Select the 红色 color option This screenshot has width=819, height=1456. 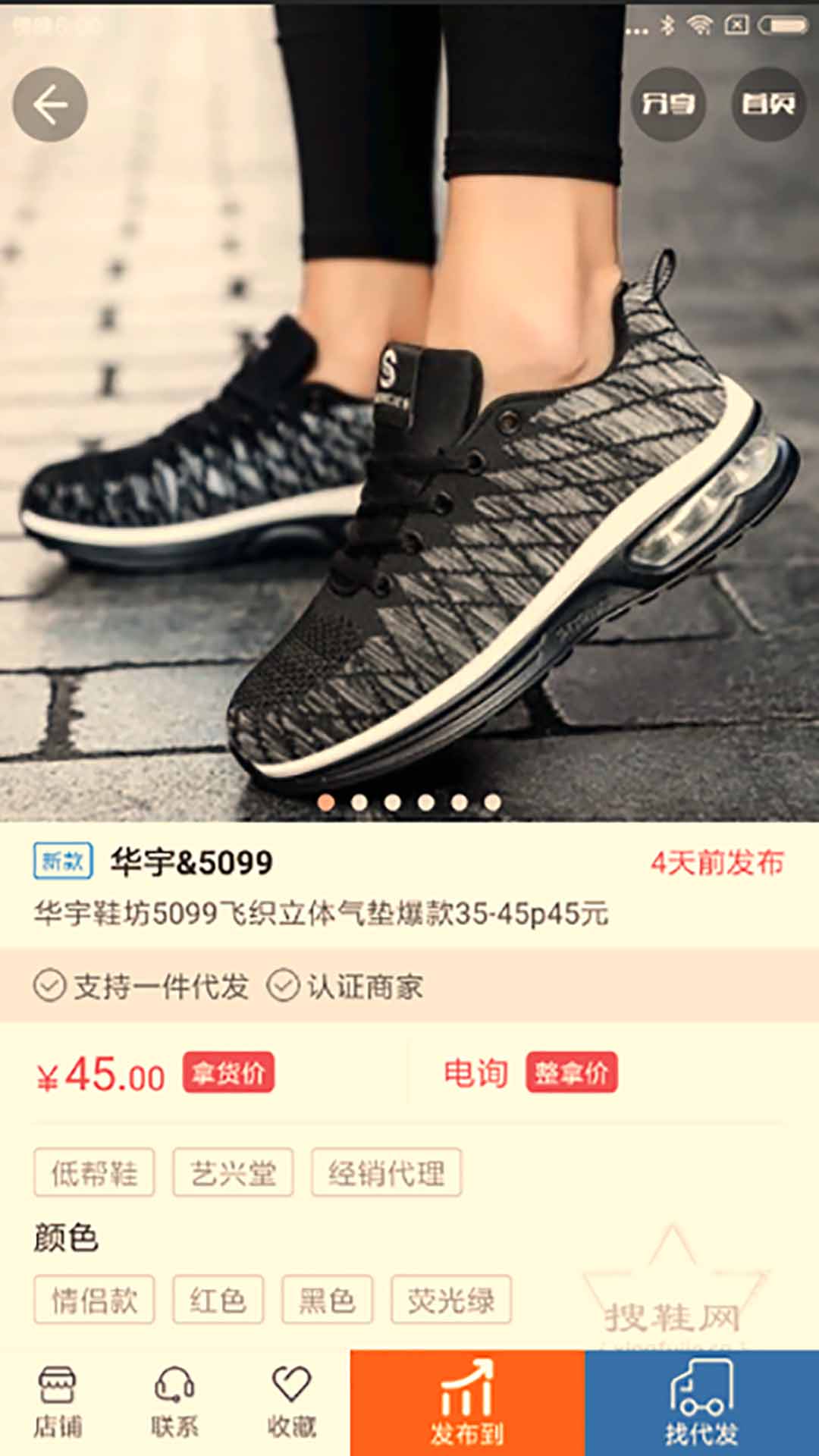pos(218,1298)
